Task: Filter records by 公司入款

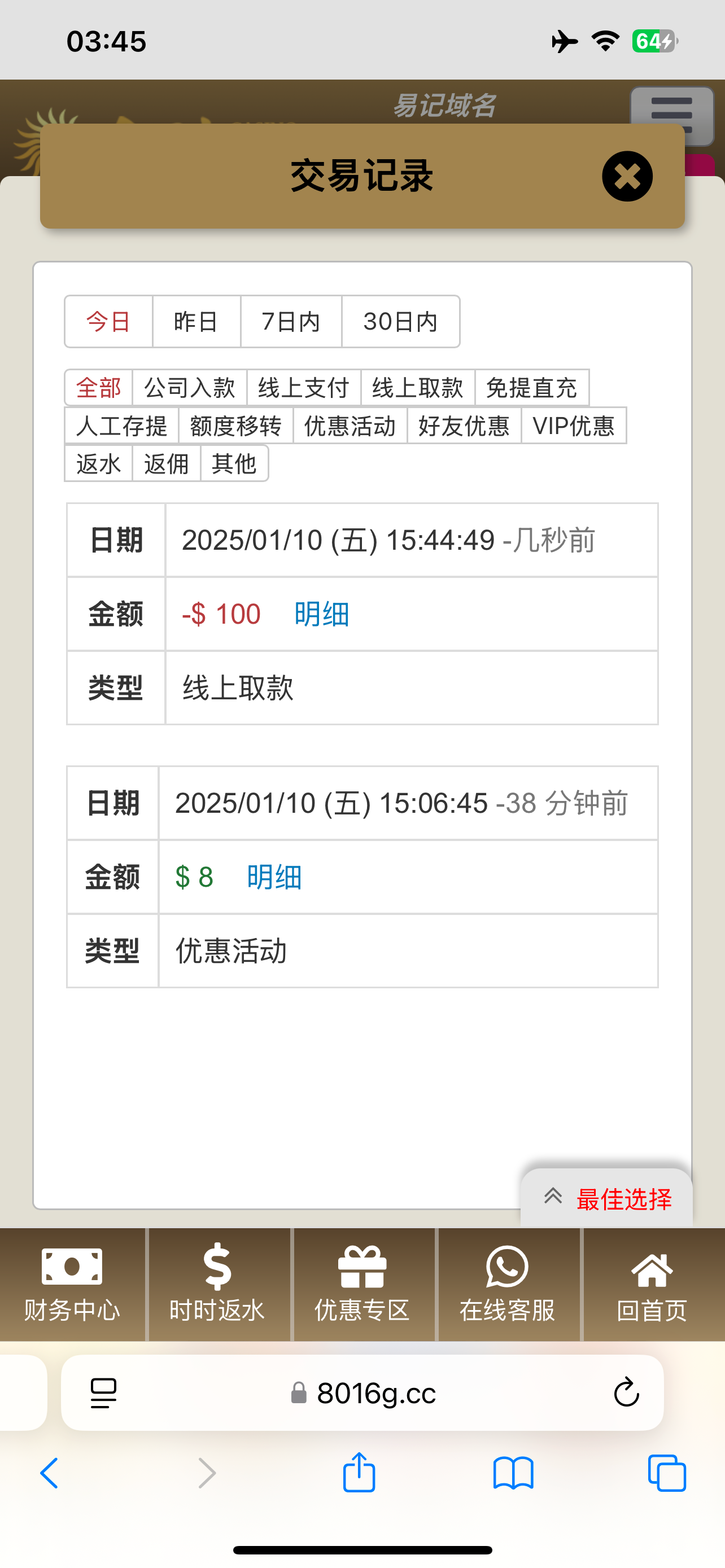Action: click(189, 388)
